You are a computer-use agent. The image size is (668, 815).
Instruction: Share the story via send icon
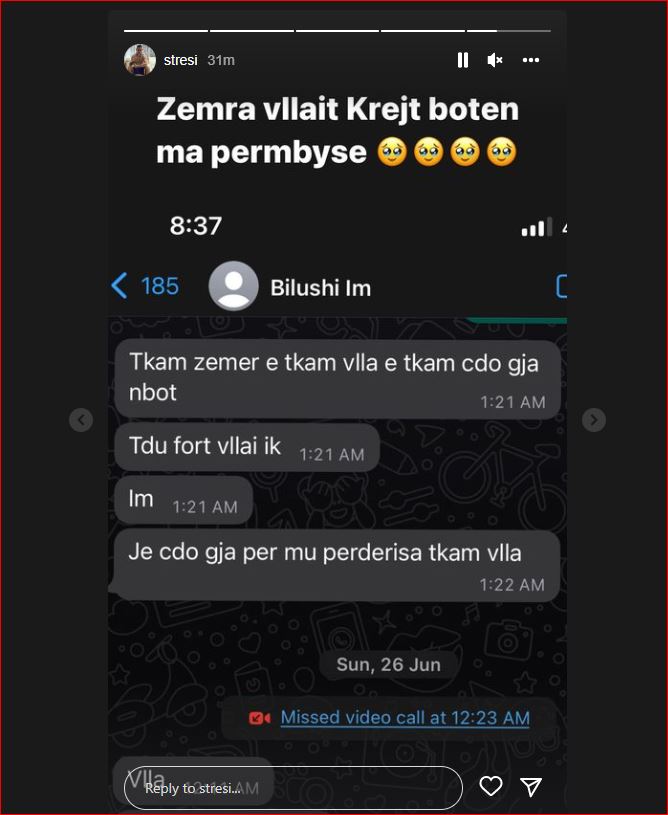531,787
